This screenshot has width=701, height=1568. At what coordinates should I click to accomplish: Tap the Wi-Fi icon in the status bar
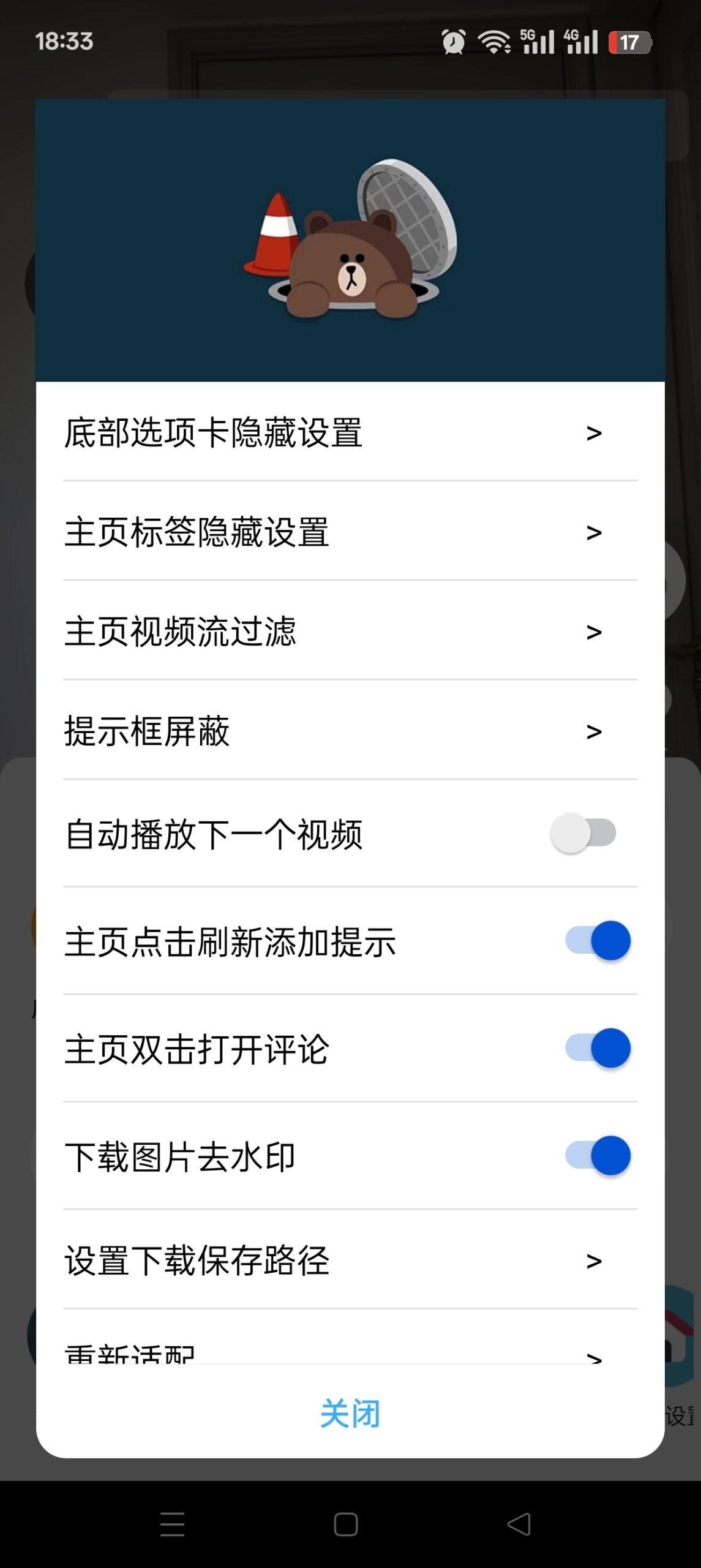click(x=493, y=42)
